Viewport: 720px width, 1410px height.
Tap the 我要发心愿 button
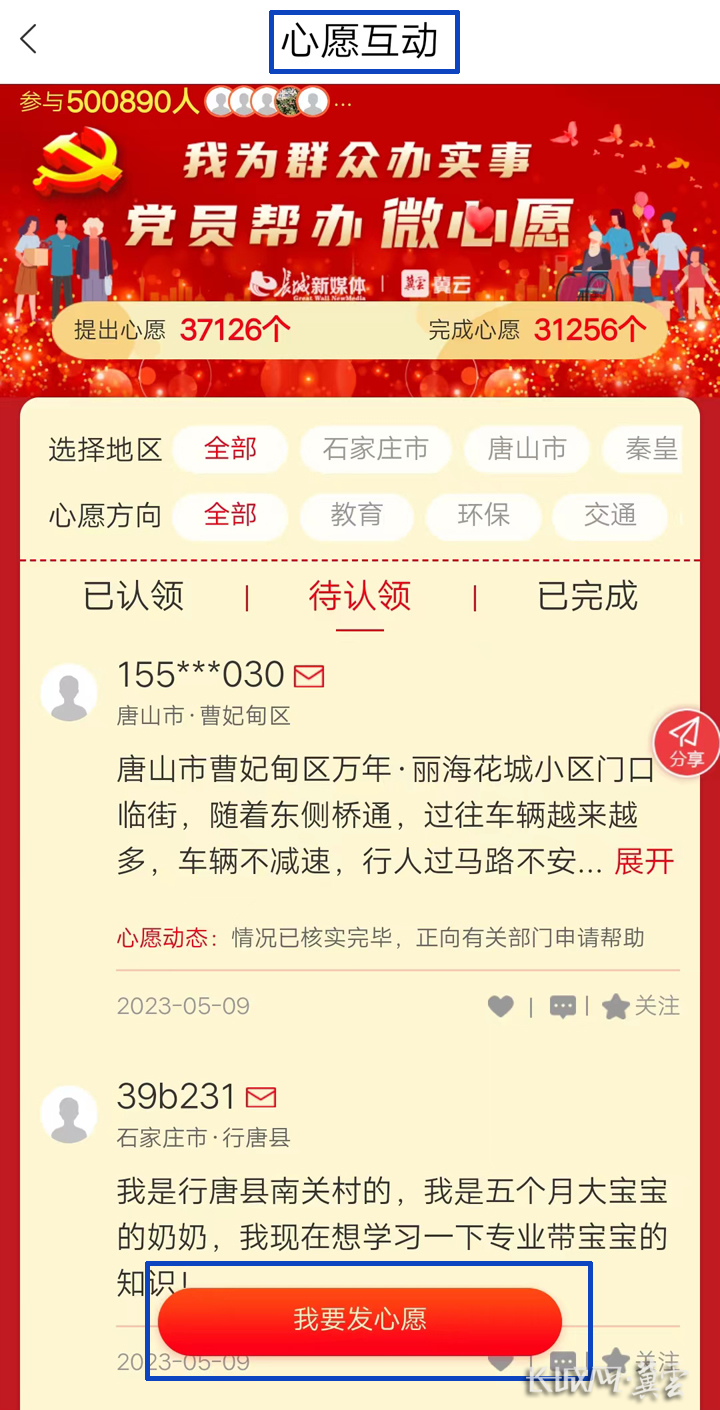tap(360, 1320)
